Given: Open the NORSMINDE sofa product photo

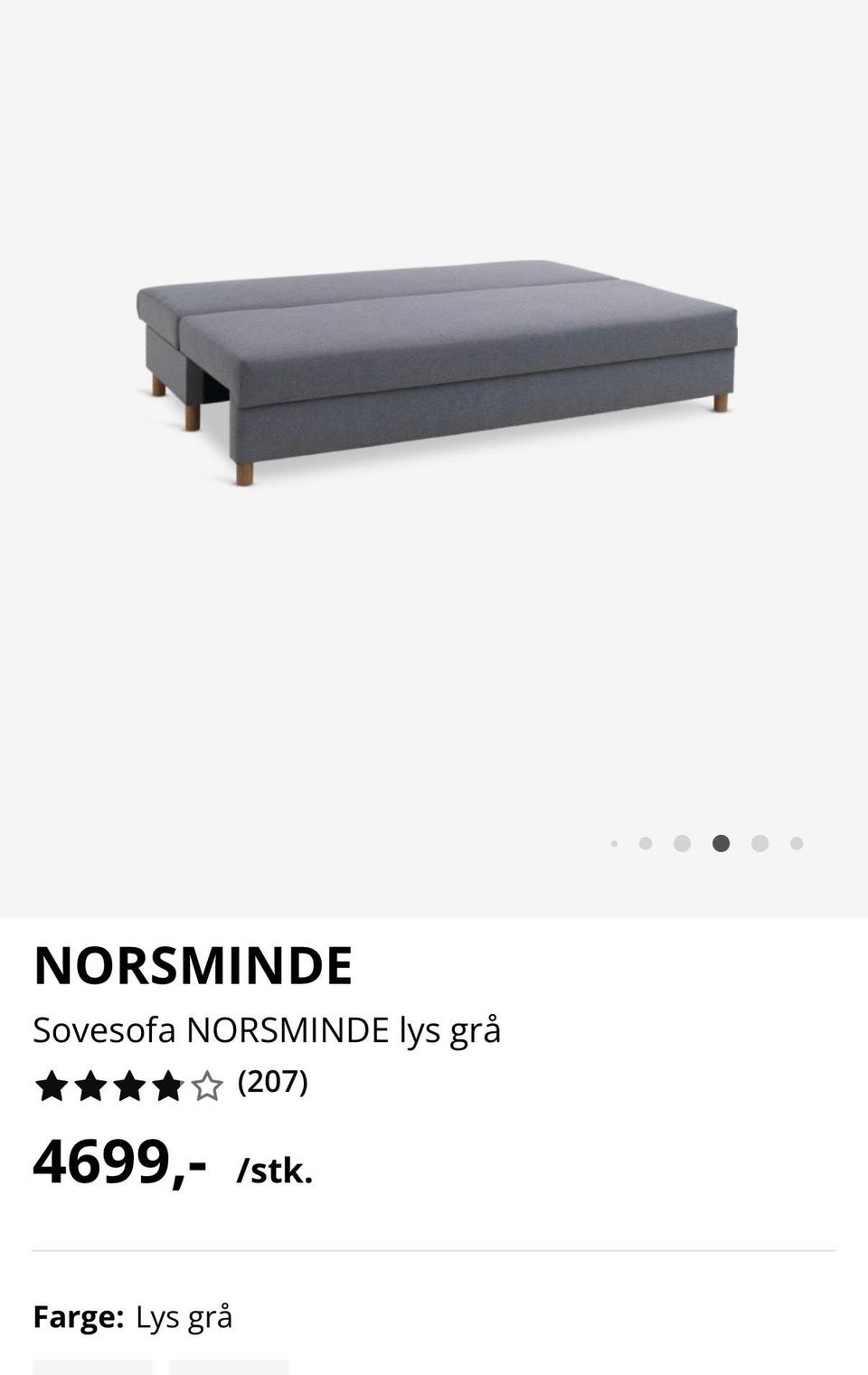Looking at the screenshot, I should [436, 371].
